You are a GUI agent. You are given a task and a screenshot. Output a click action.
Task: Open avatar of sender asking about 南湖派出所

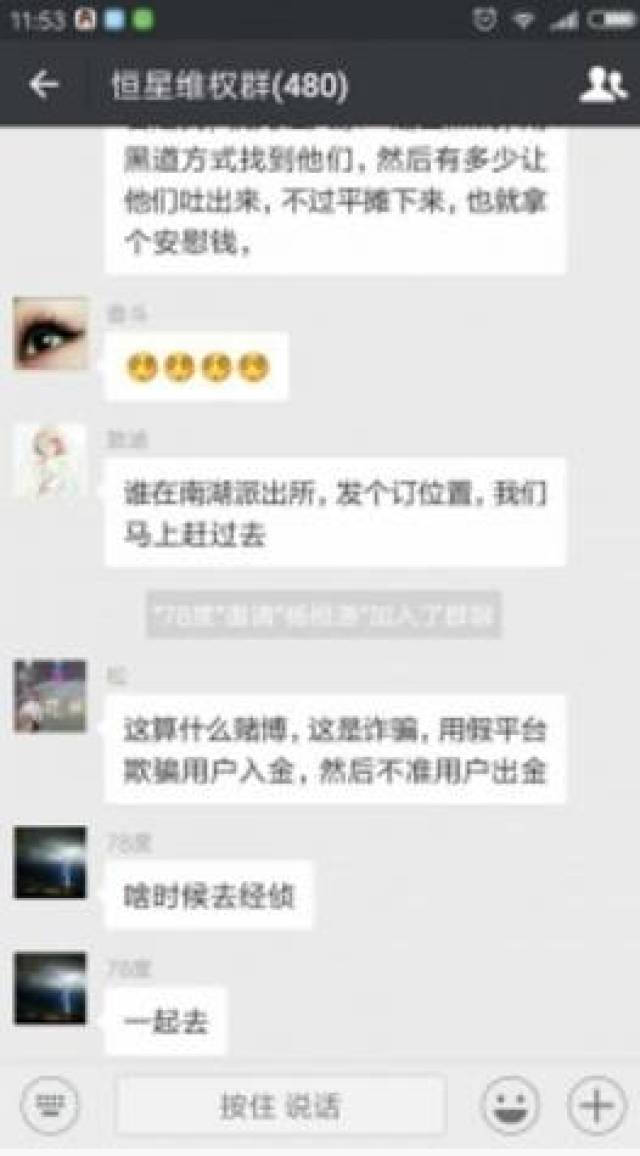tap(50, 461)
